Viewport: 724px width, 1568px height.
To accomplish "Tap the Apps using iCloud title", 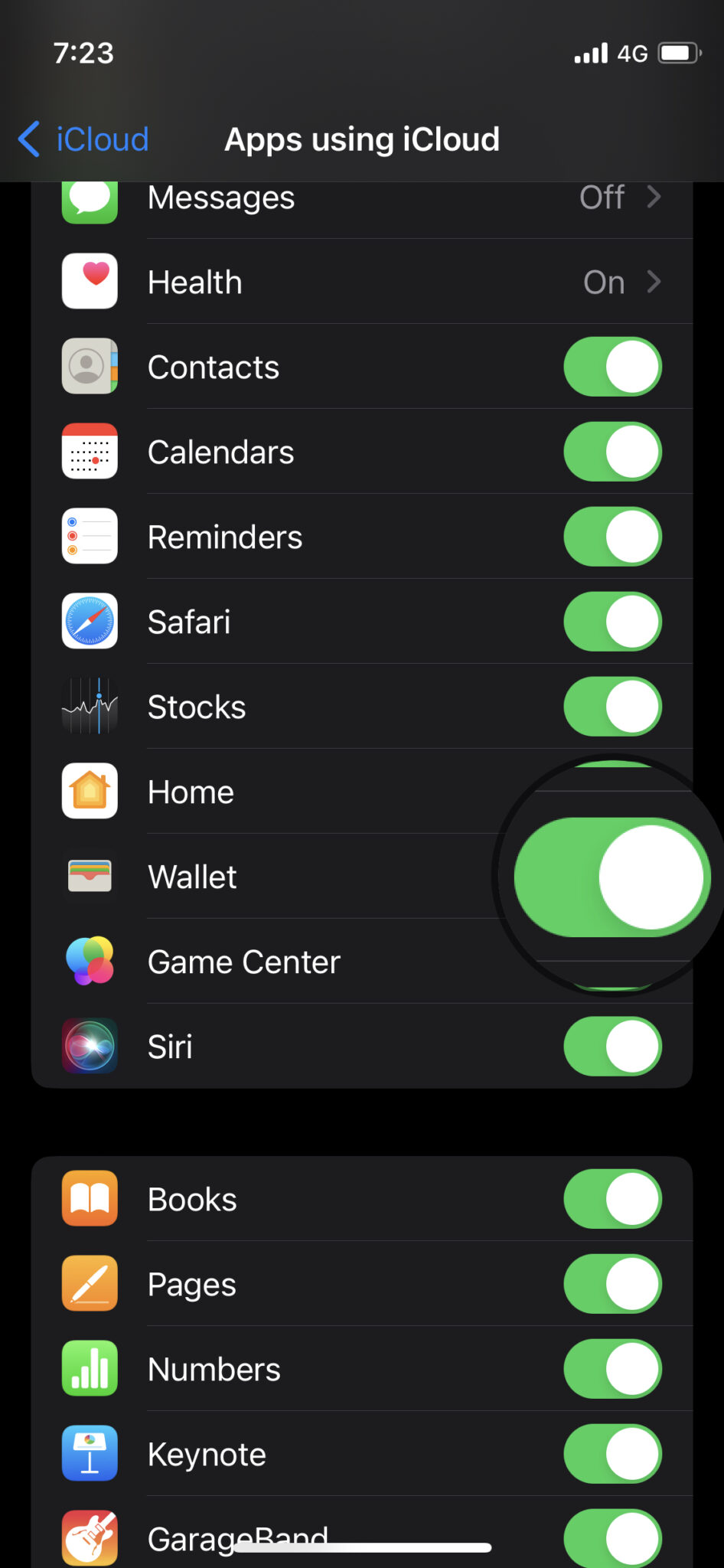I will tap(361, 139).
